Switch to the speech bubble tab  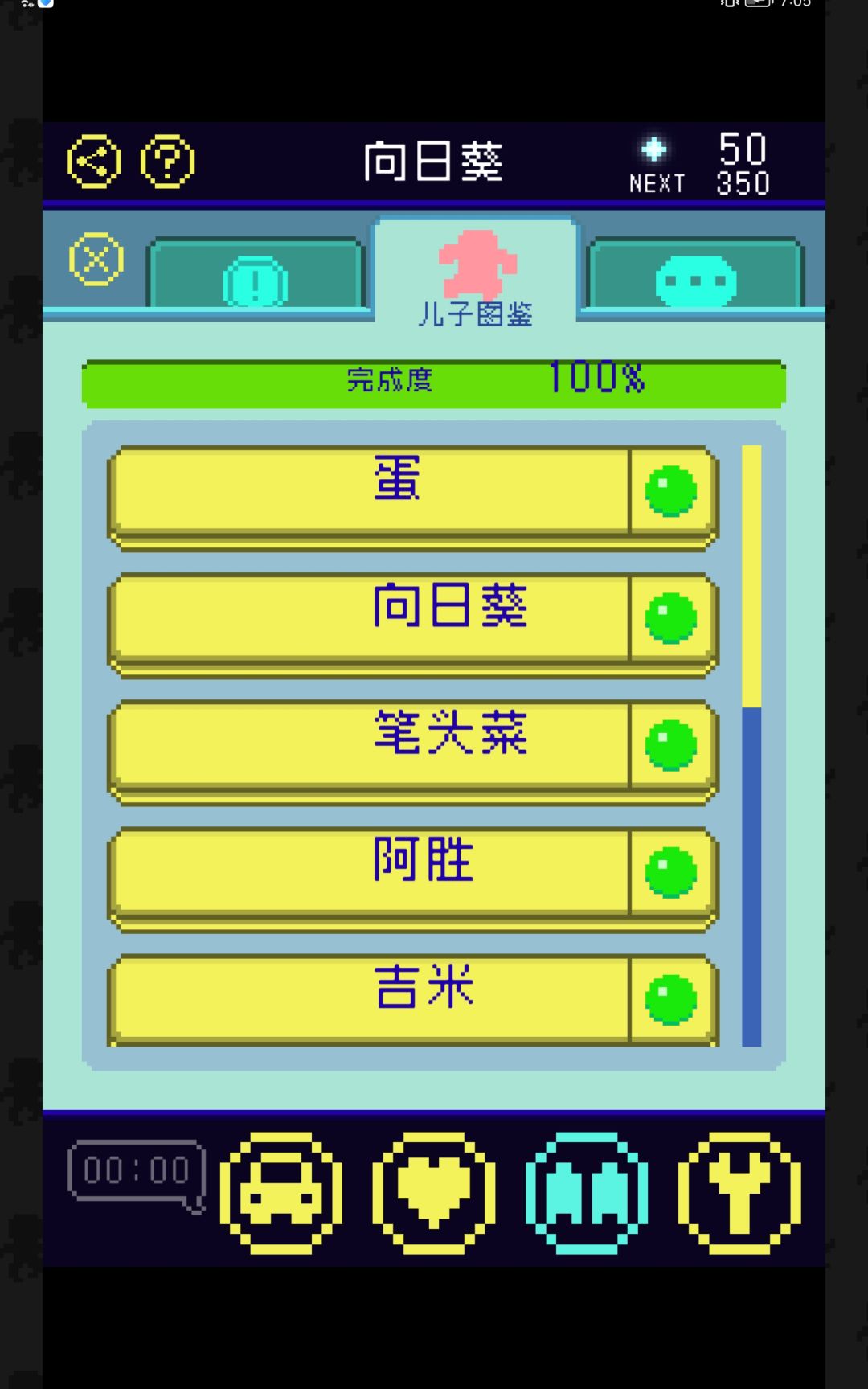click(x=696, y=277)
